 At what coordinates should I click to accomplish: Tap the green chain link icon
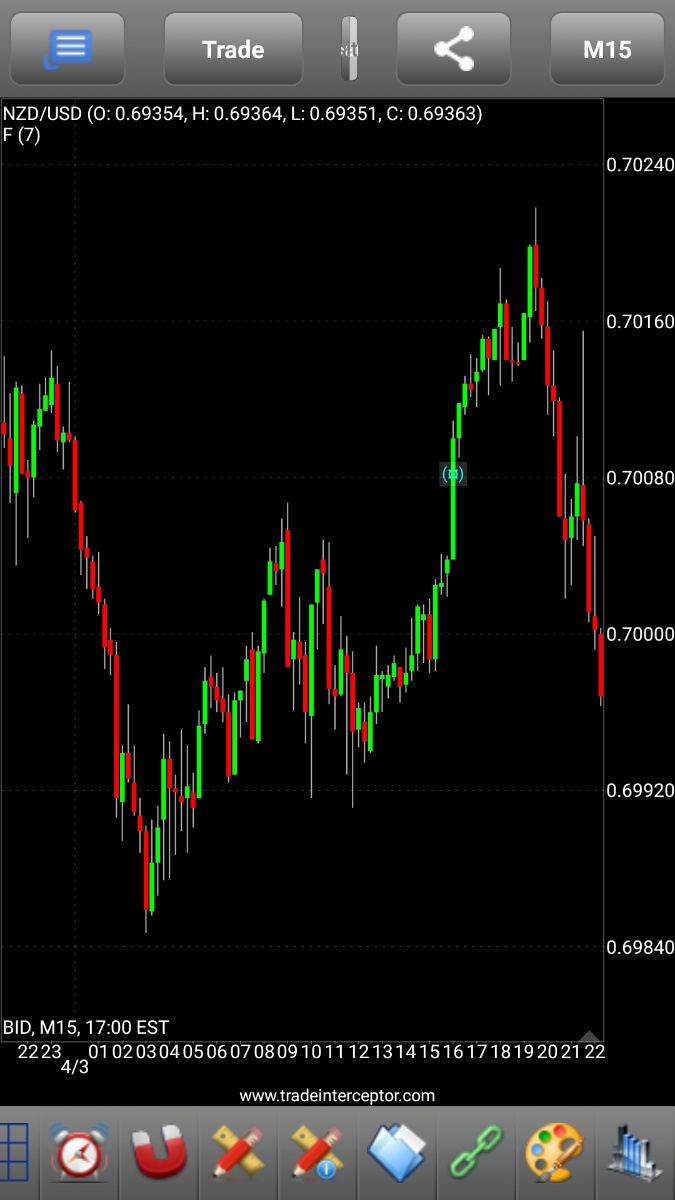point(476,1152)
